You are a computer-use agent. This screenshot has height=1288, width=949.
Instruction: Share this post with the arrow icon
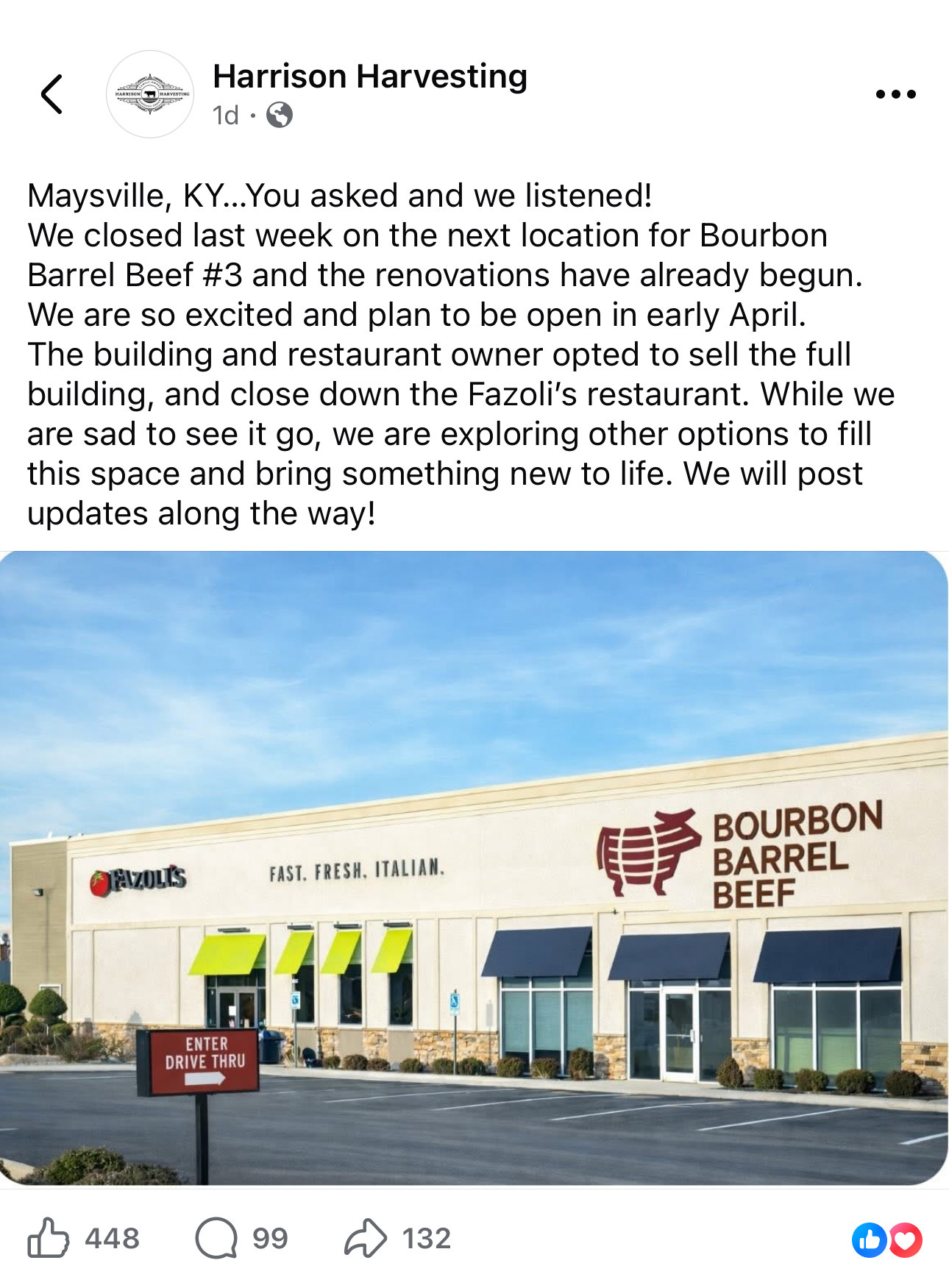366,1238
